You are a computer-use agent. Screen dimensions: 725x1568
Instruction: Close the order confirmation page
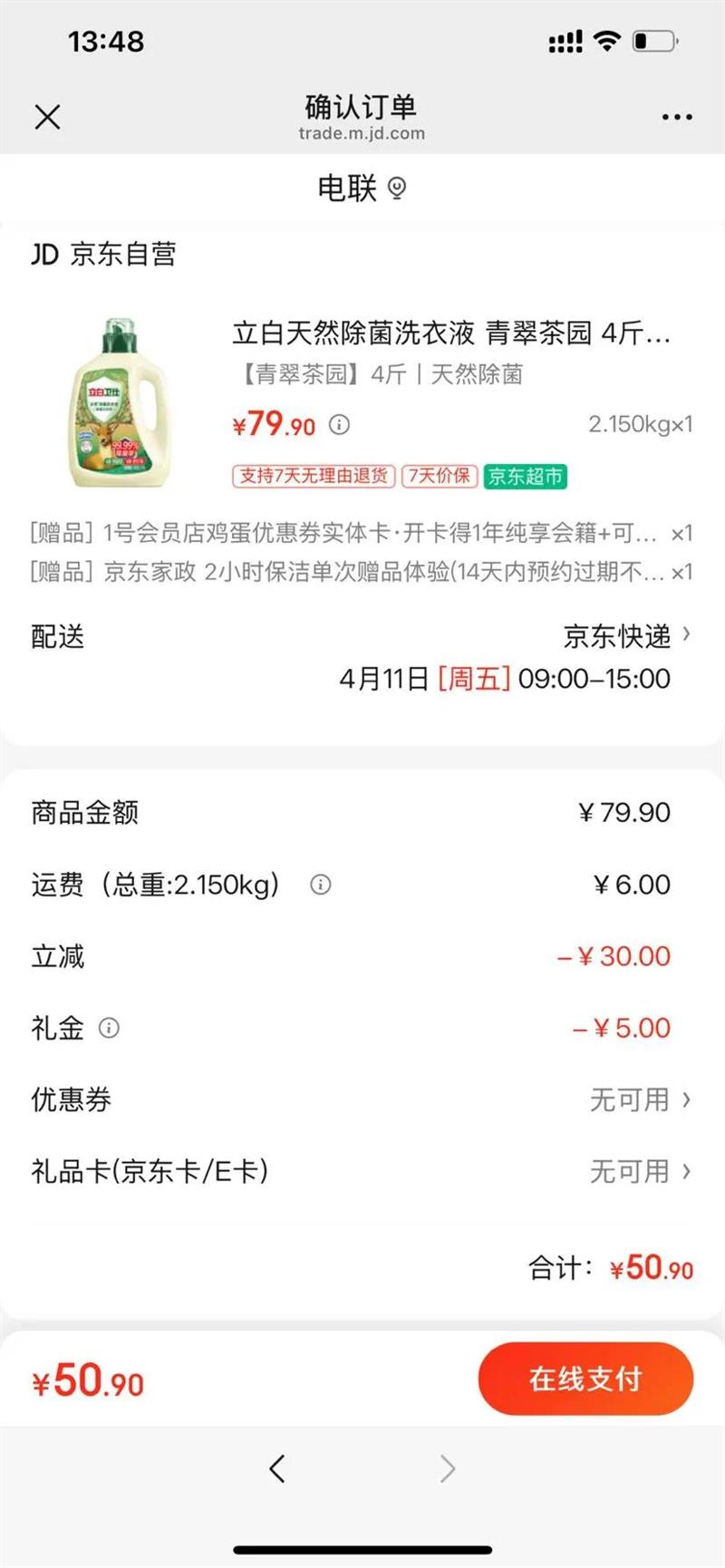pyautogui.click(x=47, y=117)
